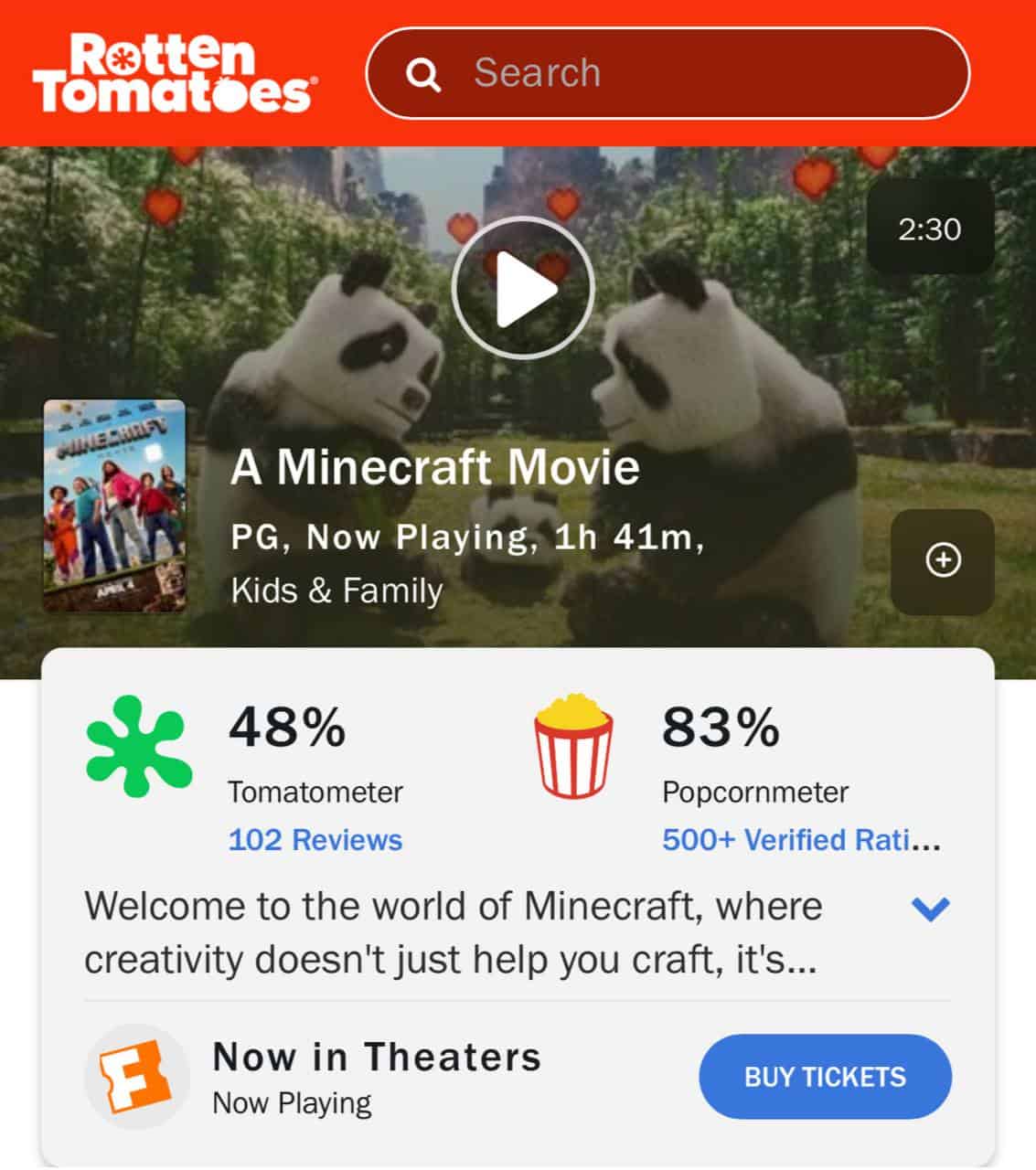This screenshot has width=1036, height=1170.
Task: Tap the Search field
Action: [668, 73]
